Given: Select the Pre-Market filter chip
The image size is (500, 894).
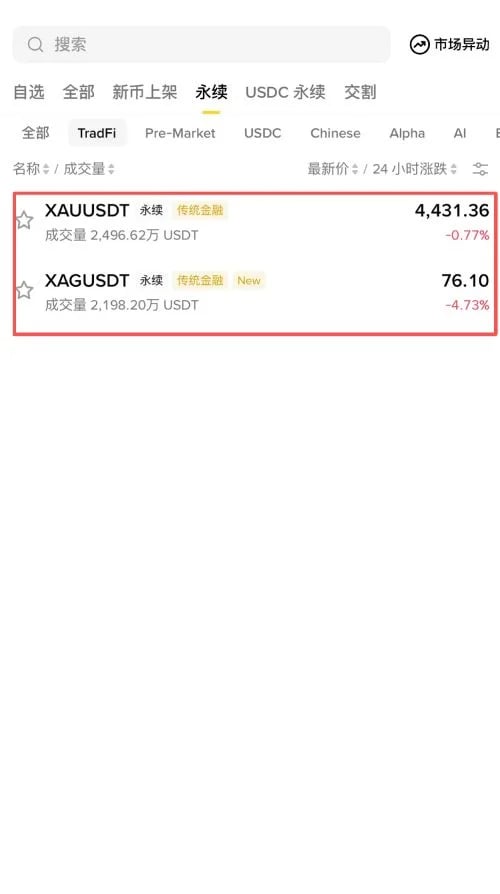Looking at the screenshot, I should pyautogui.click(x=180, y=133).
